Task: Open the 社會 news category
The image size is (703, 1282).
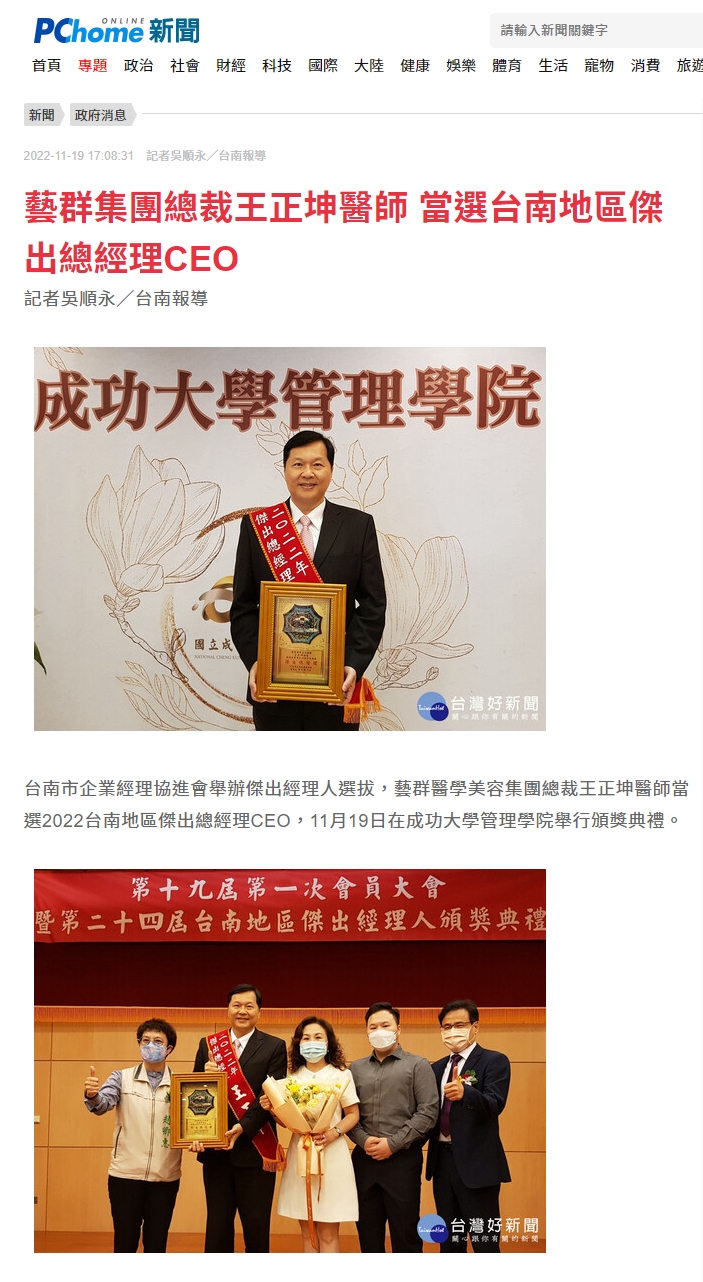Action: (184, 66)
